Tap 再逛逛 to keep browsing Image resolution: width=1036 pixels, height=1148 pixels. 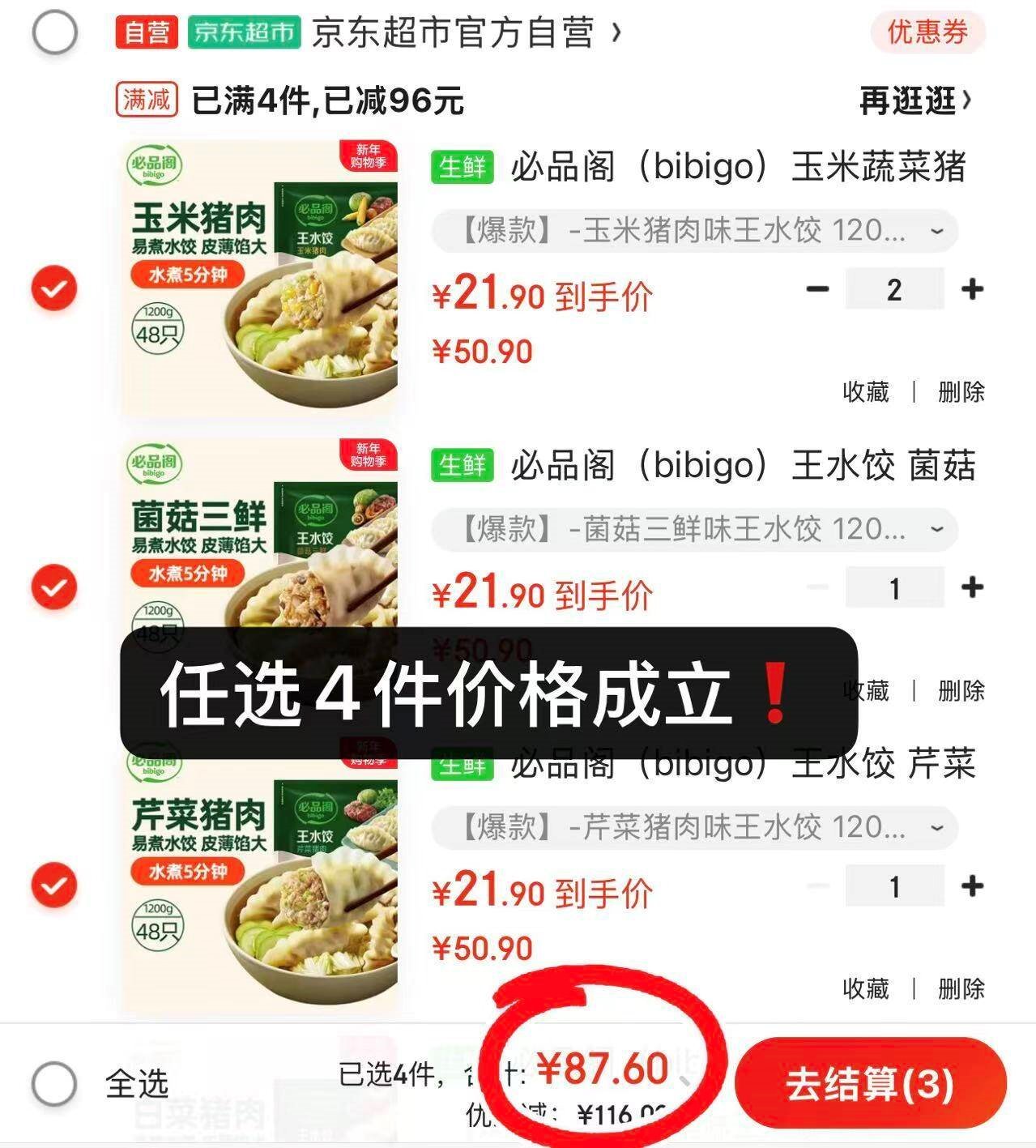point(914,101)
